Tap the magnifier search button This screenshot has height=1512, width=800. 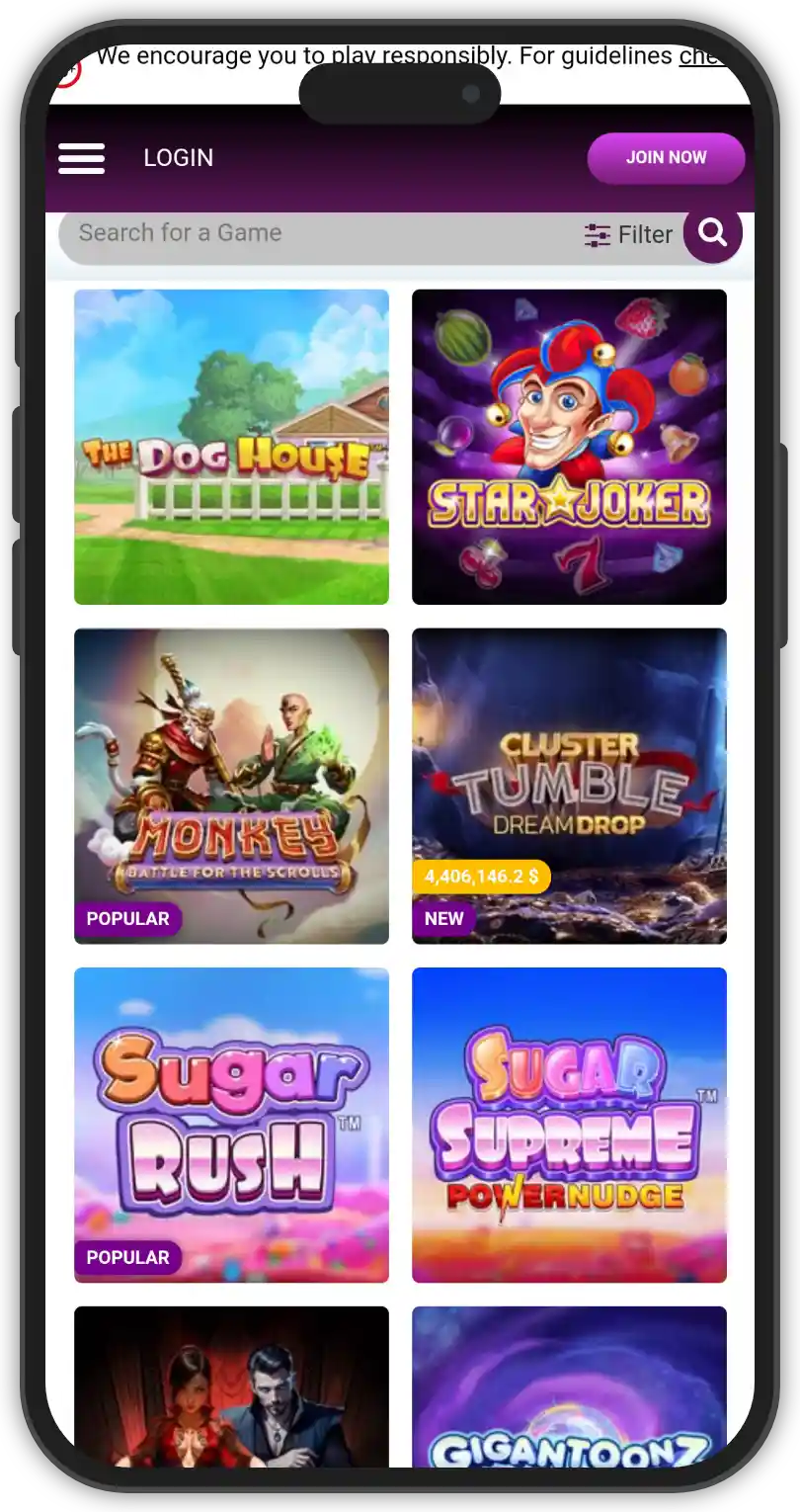(x=712, y=234)
